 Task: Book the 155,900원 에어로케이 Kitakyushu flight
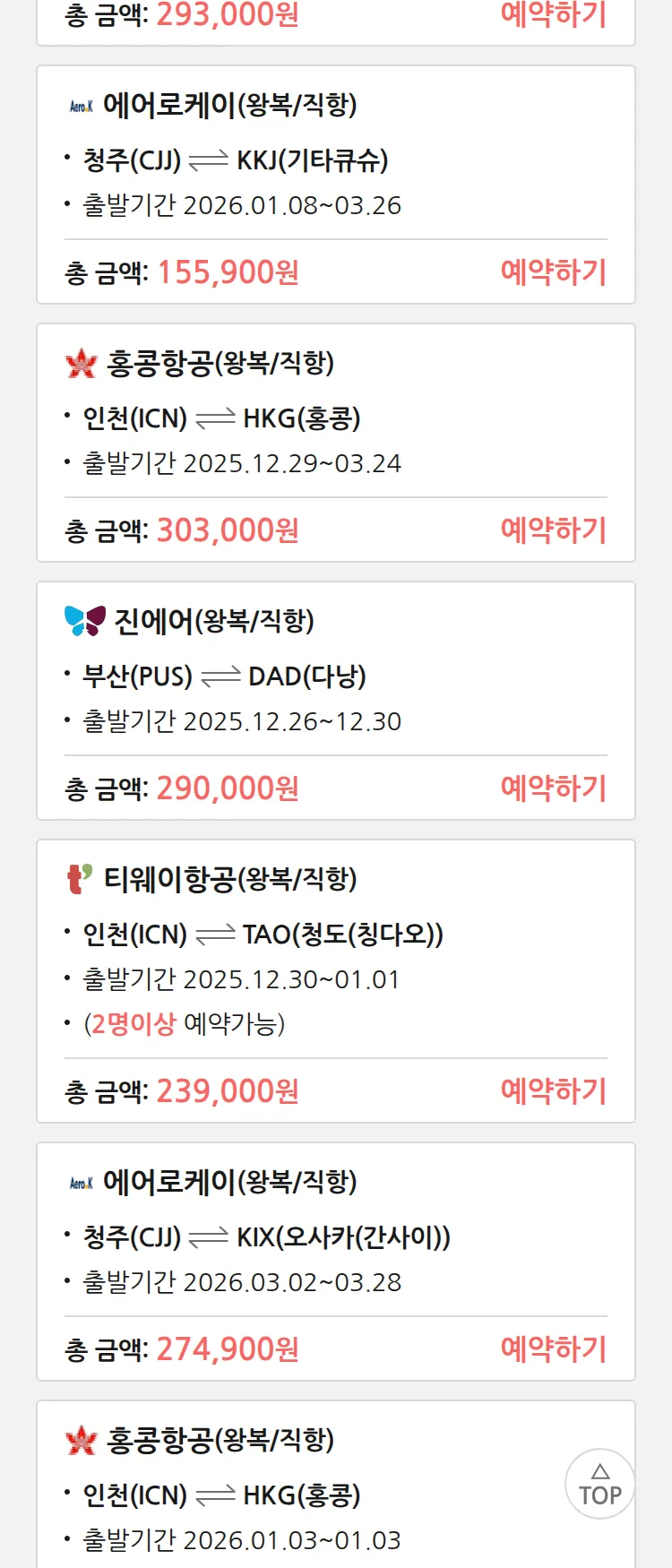click(553, 271)
